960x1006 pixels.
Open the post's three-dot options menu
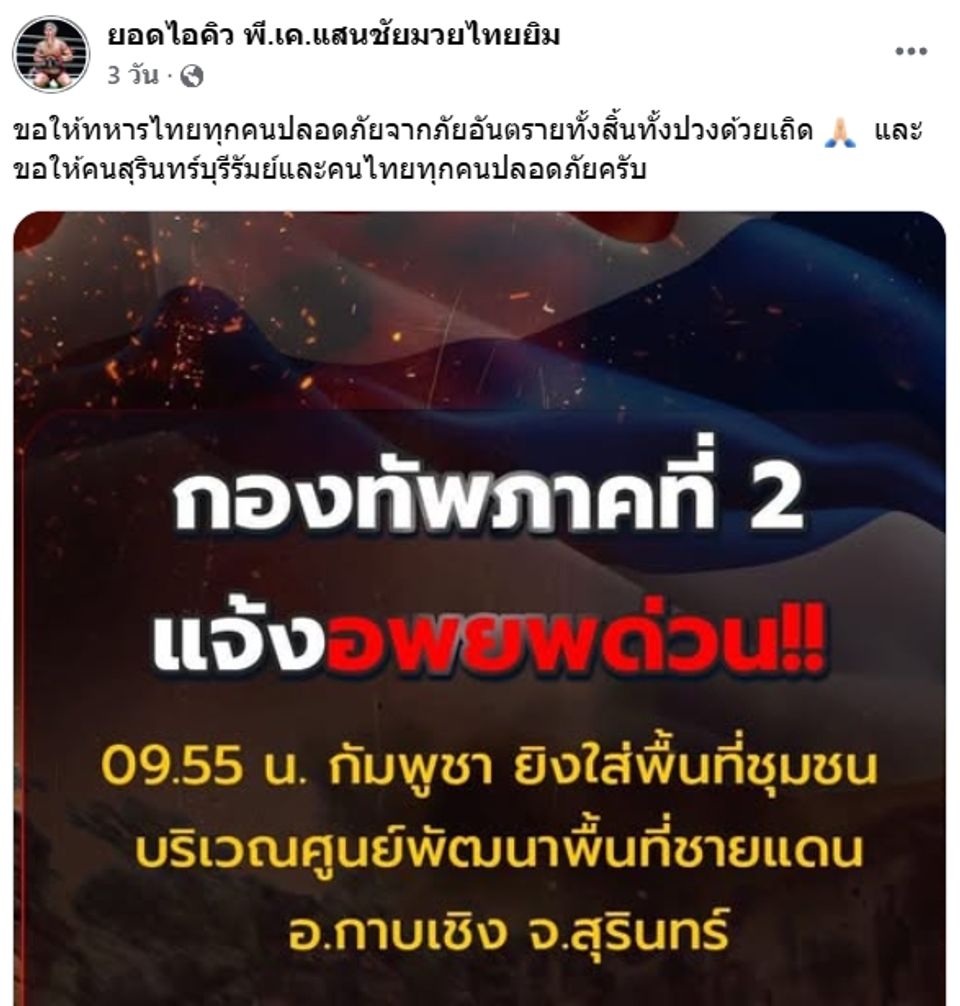[910, 53]
